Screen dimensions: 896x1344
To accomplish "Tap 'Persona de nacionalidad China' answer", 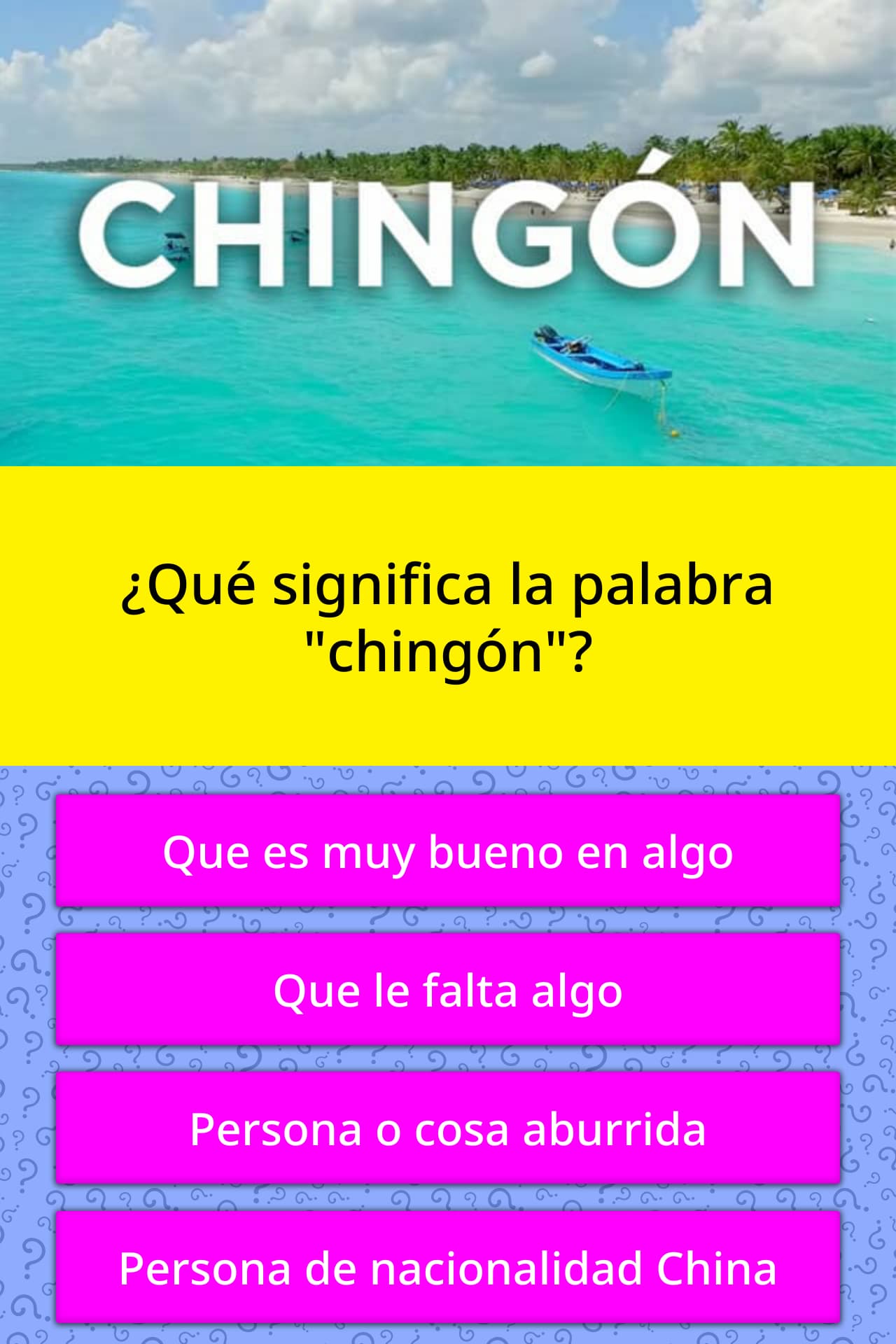I will point(448,1267).
